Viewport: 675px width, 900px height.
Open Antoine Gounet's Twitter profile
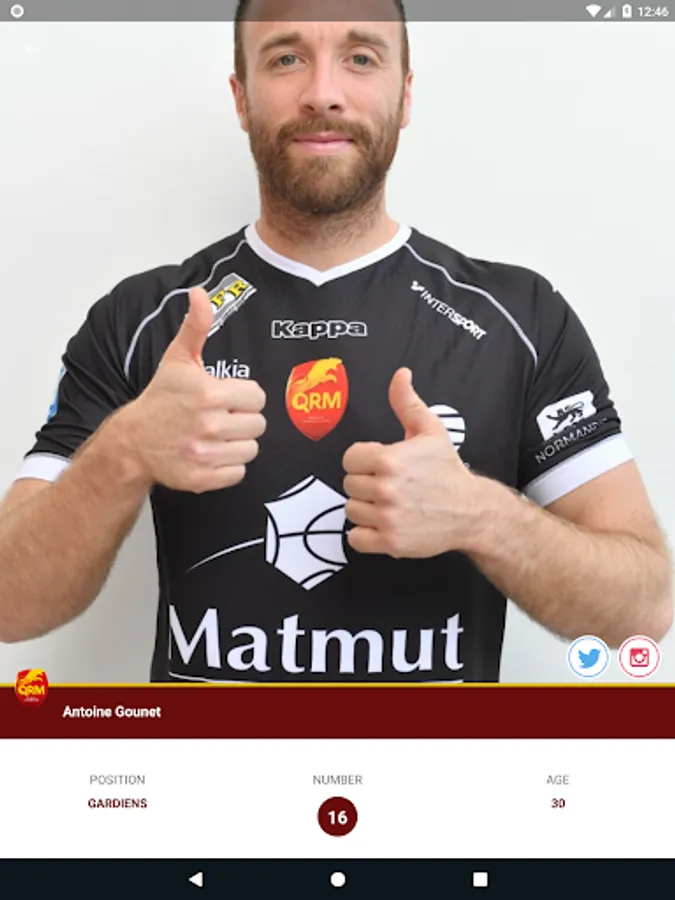[588, 657]
